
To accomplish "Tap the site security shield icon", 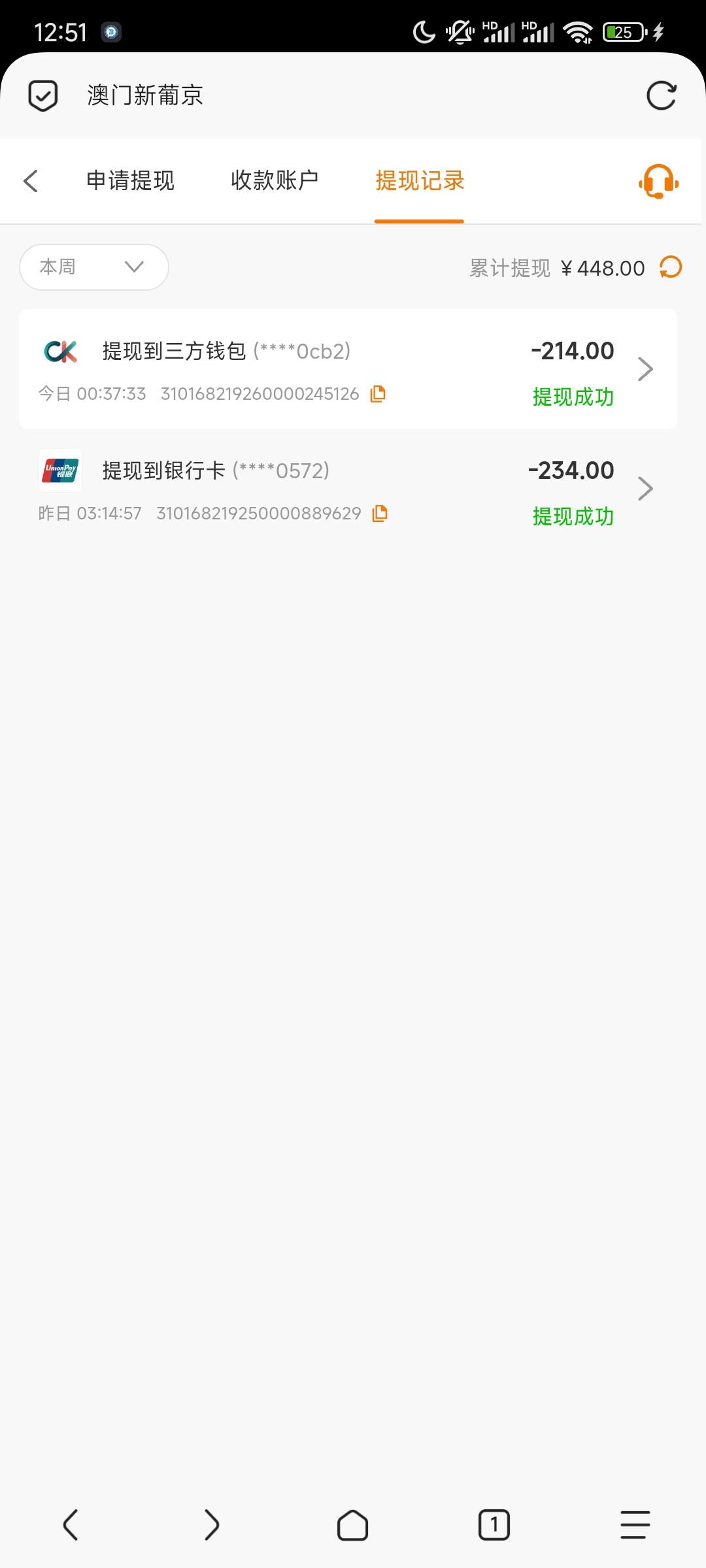I will tap(43, 96).
